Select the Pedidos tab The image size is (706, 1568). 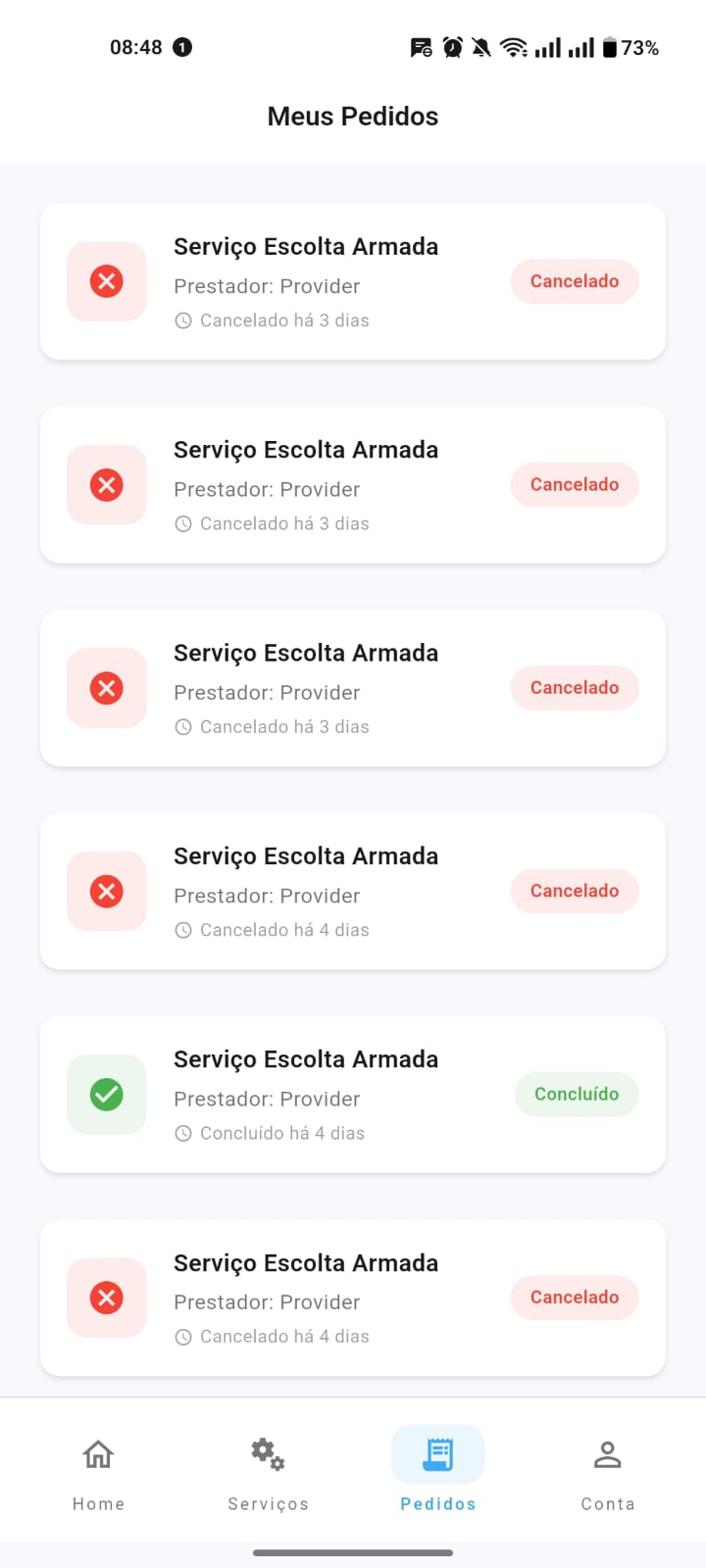(x=437, y=1470)
